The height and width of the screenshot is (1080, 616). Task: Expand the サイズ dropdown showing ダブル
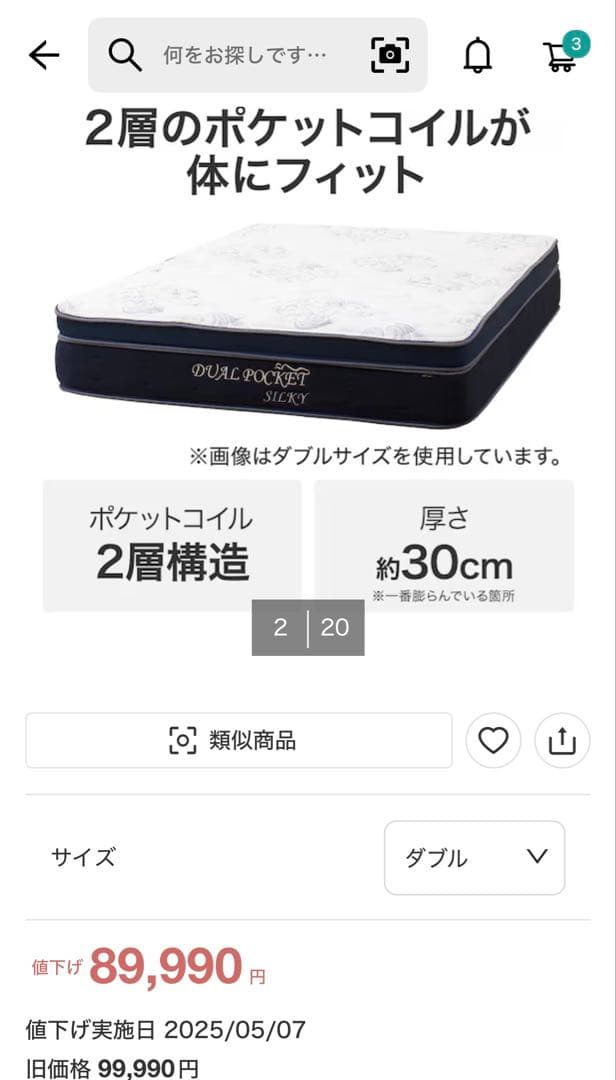point(474,857)
